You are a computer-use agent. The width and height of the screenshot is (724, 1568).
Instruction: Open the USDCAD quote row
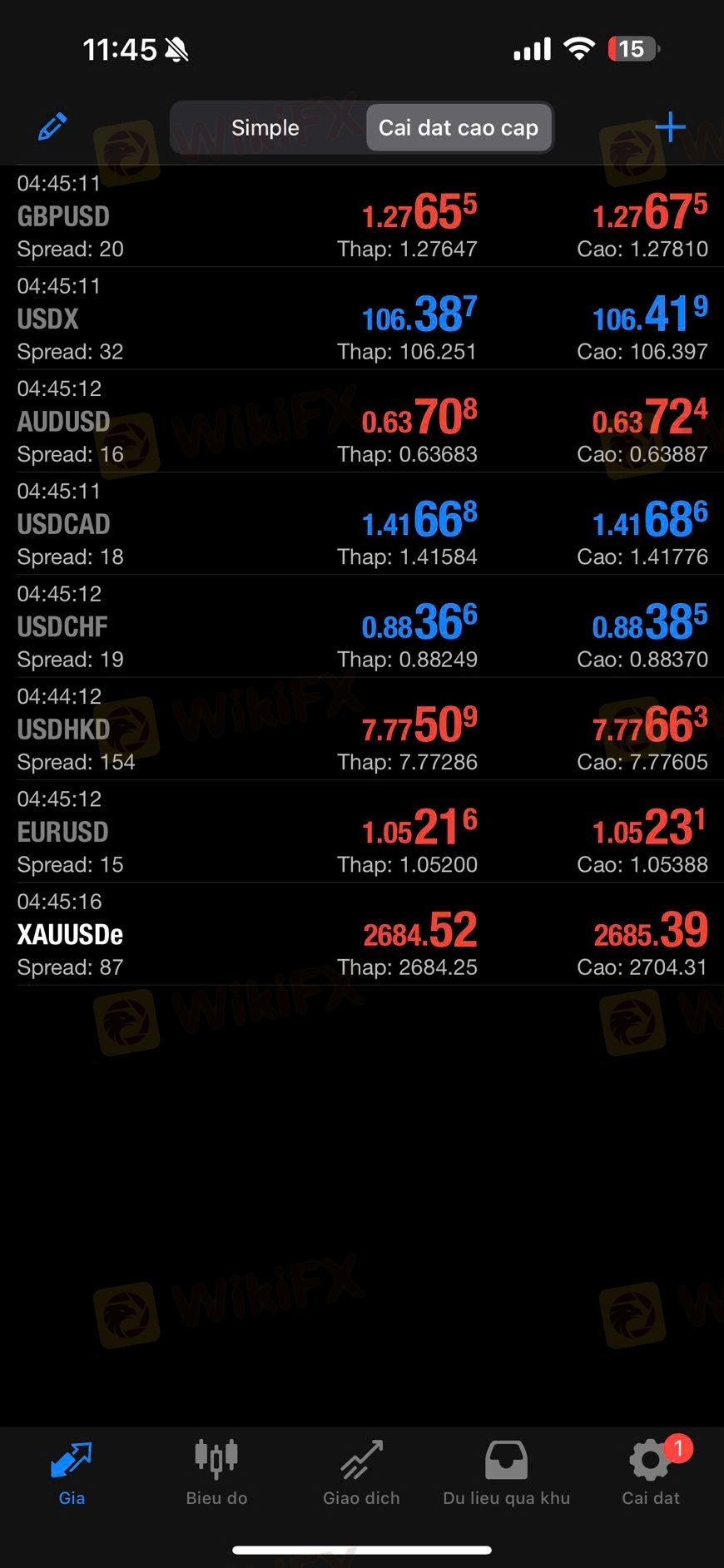pos(362,523)
